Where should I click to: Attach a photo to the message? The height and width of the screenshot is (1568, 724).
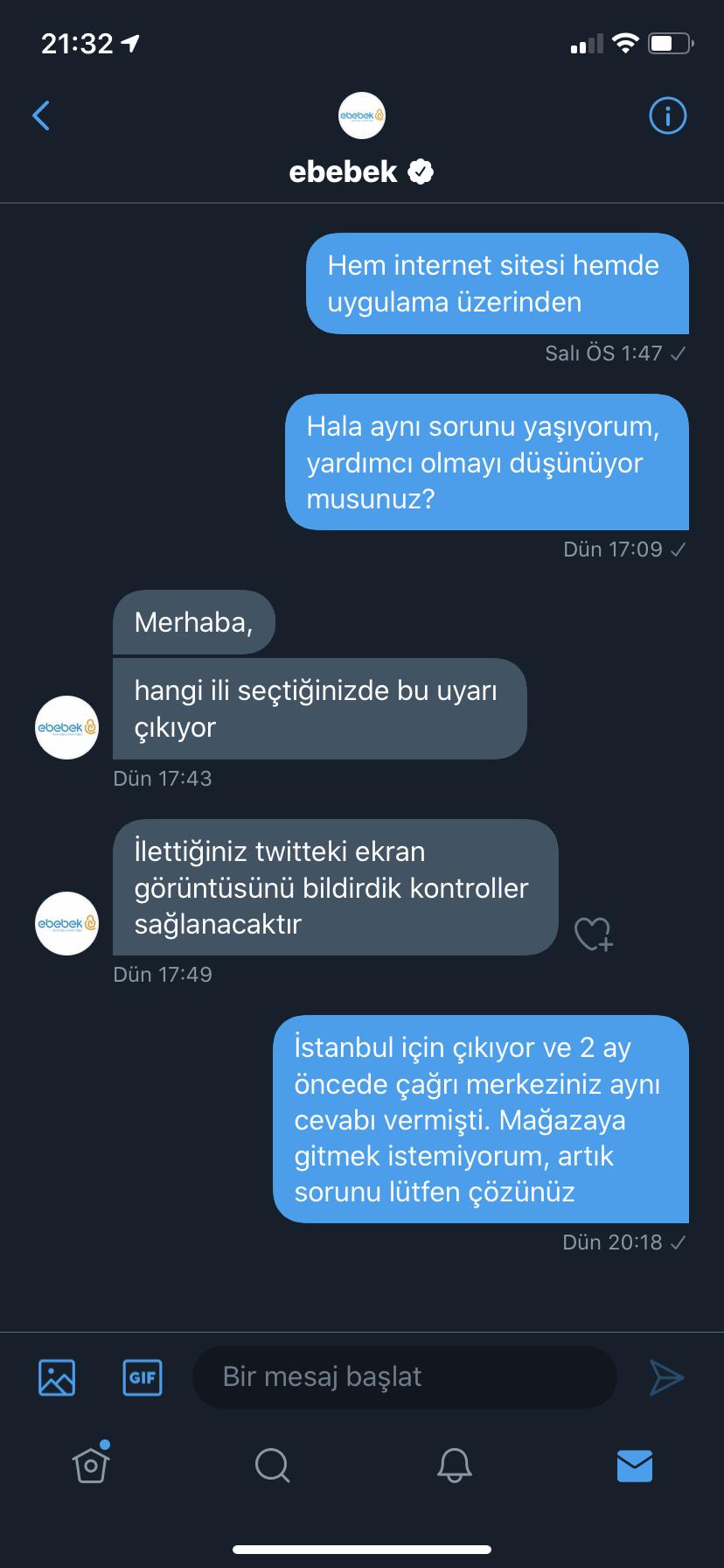click(x=57, y=1377)
